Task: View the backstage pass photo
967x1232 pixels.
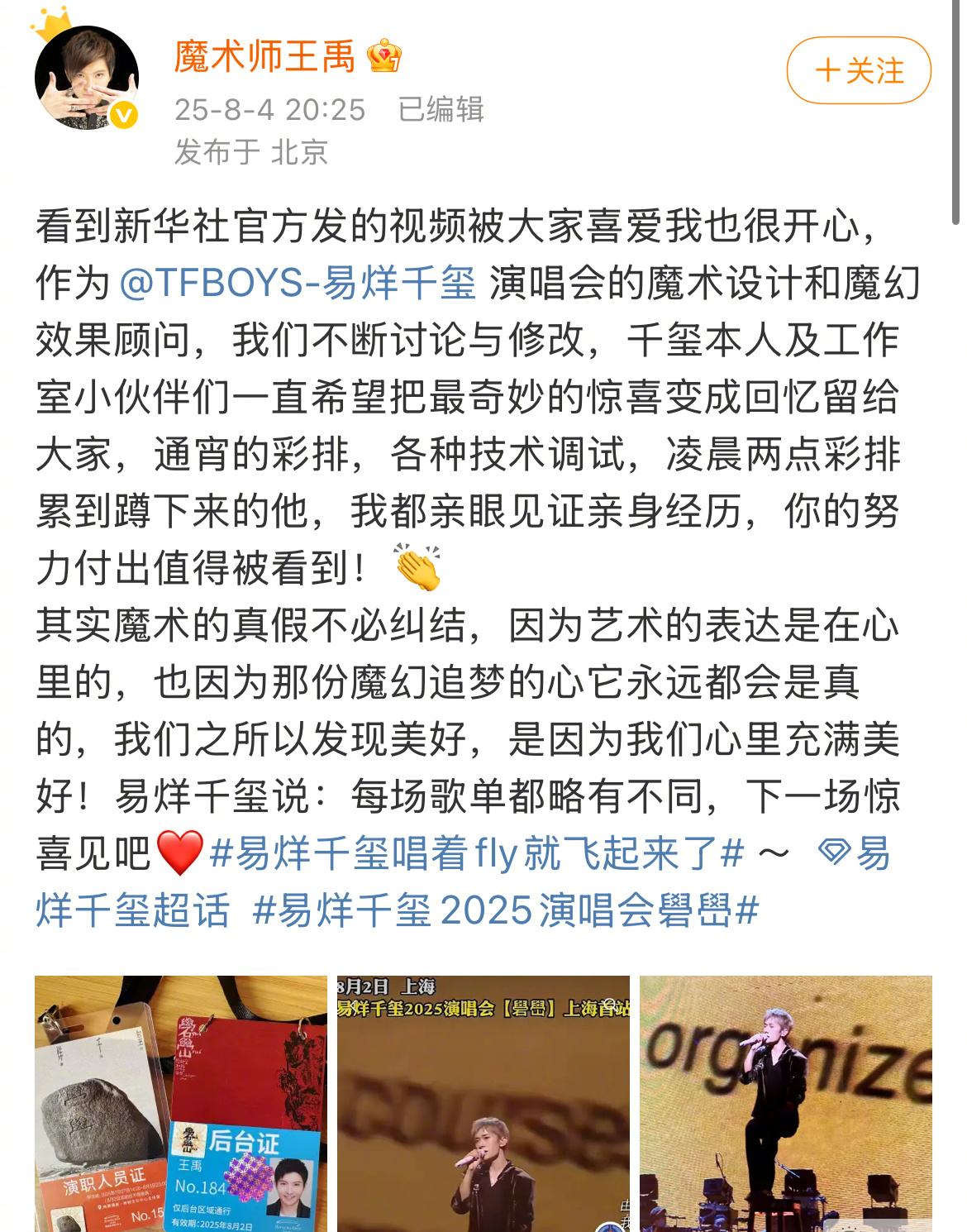Action: click(180, 1103)
